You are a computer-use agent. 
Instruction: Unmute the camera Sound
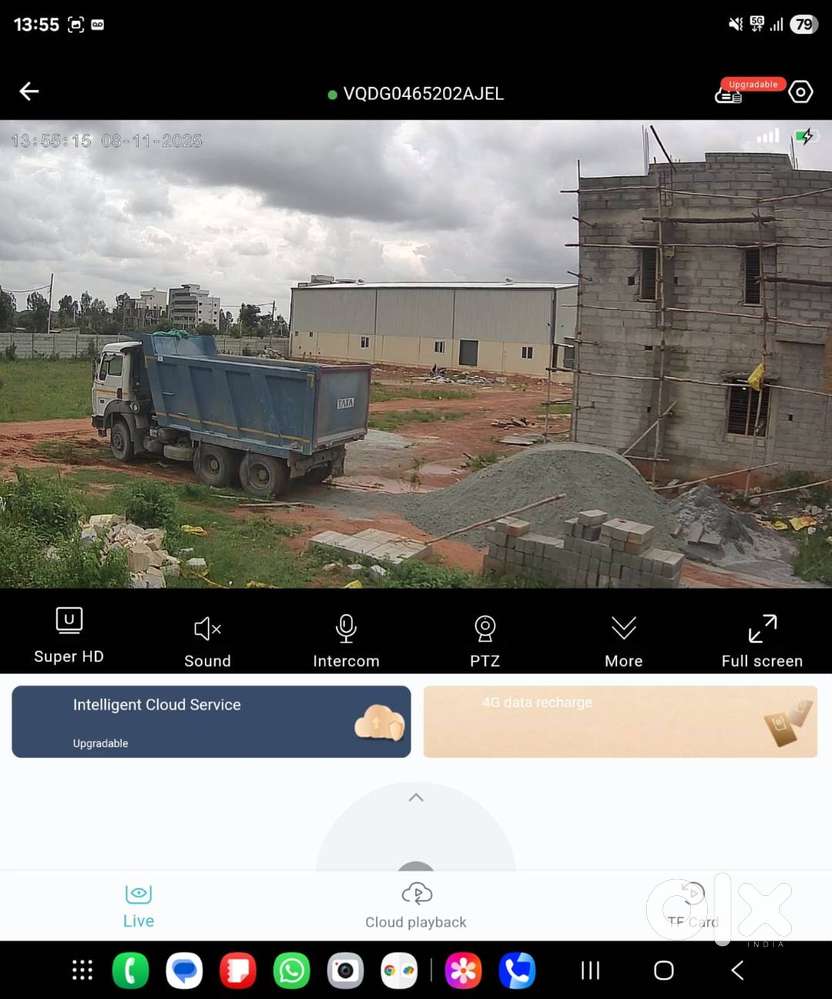(x=207, y=640)
